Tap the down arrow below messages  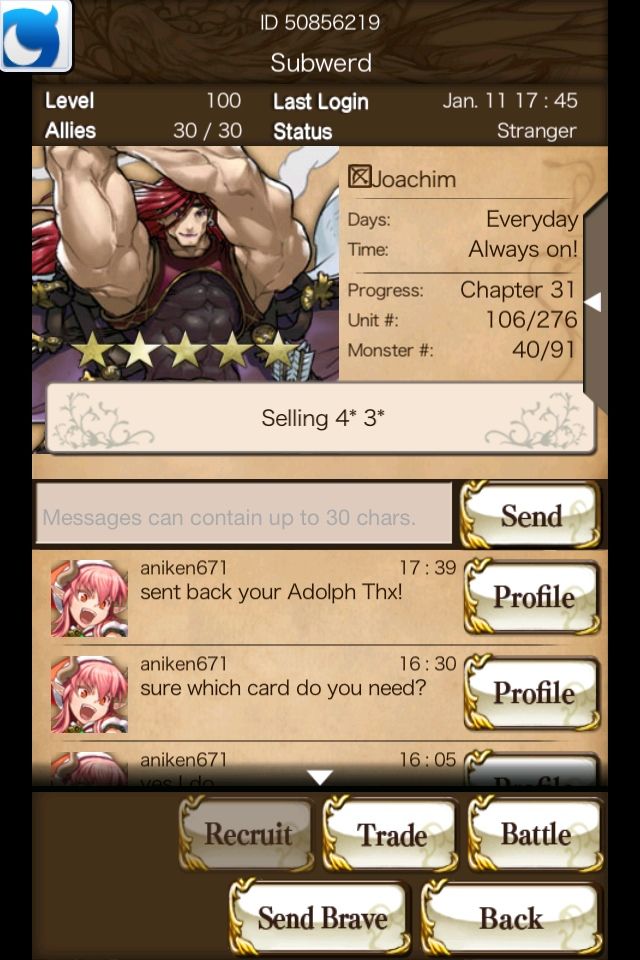pyautogui.click(x=319, y=777)
